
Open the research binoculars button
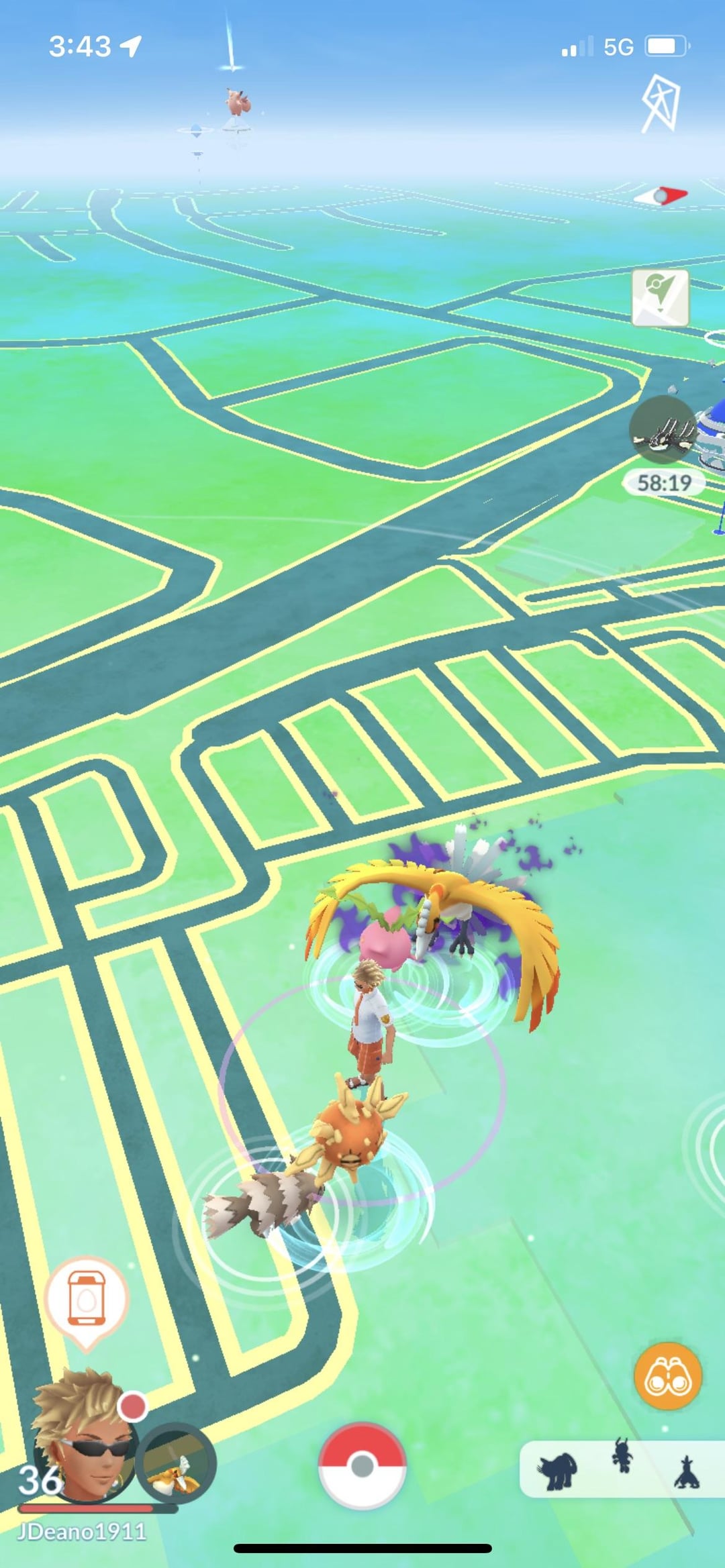point(667,1377)
